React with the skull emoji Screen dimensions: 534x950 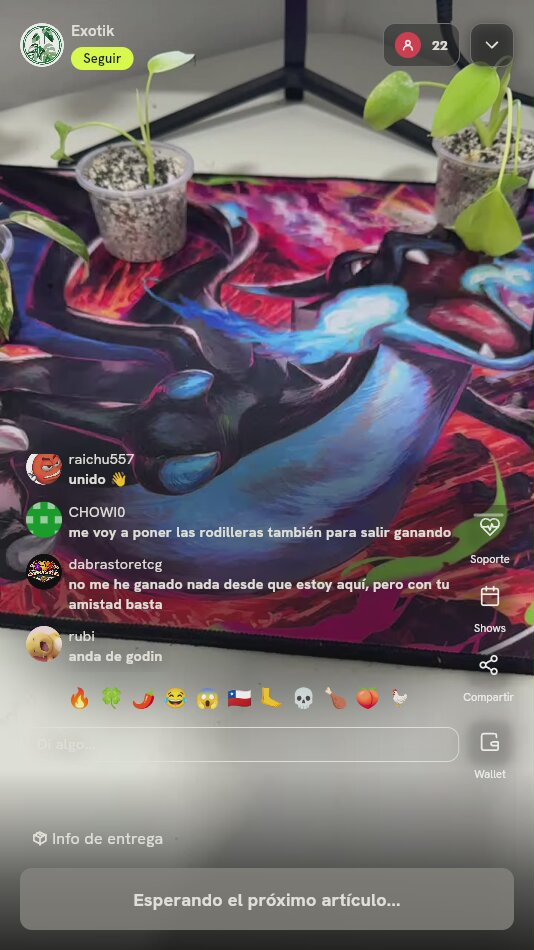pos(303,698)
